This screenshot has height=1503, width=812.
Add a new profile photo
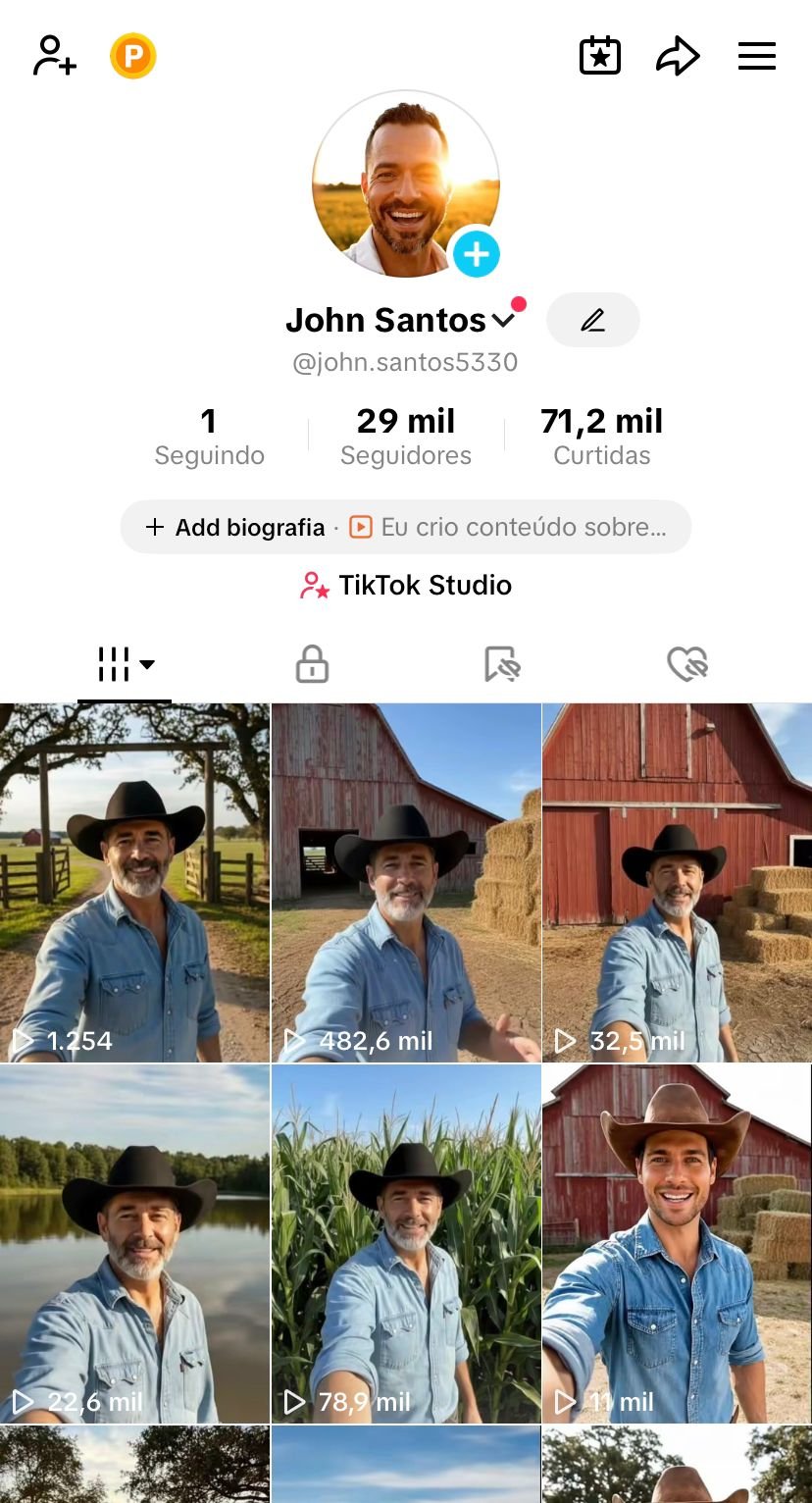click(x=476, y=254)
